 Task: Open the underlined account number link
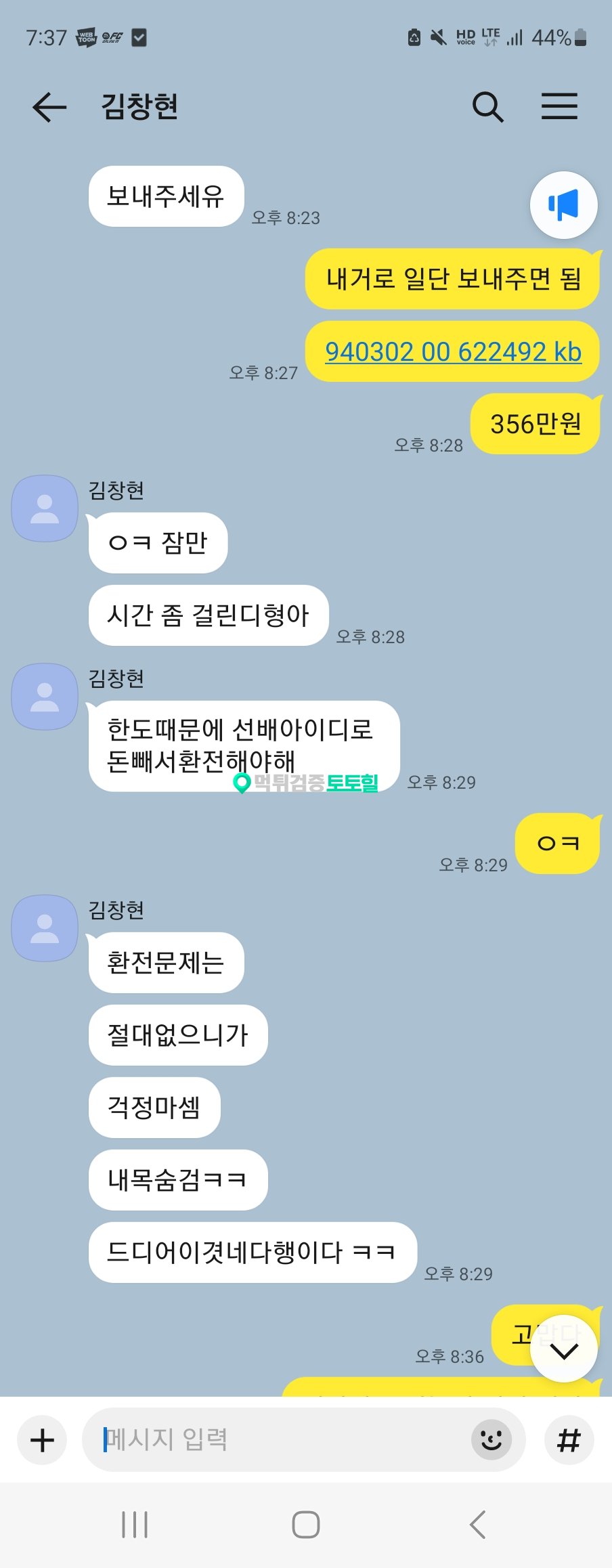coord(453,352)
